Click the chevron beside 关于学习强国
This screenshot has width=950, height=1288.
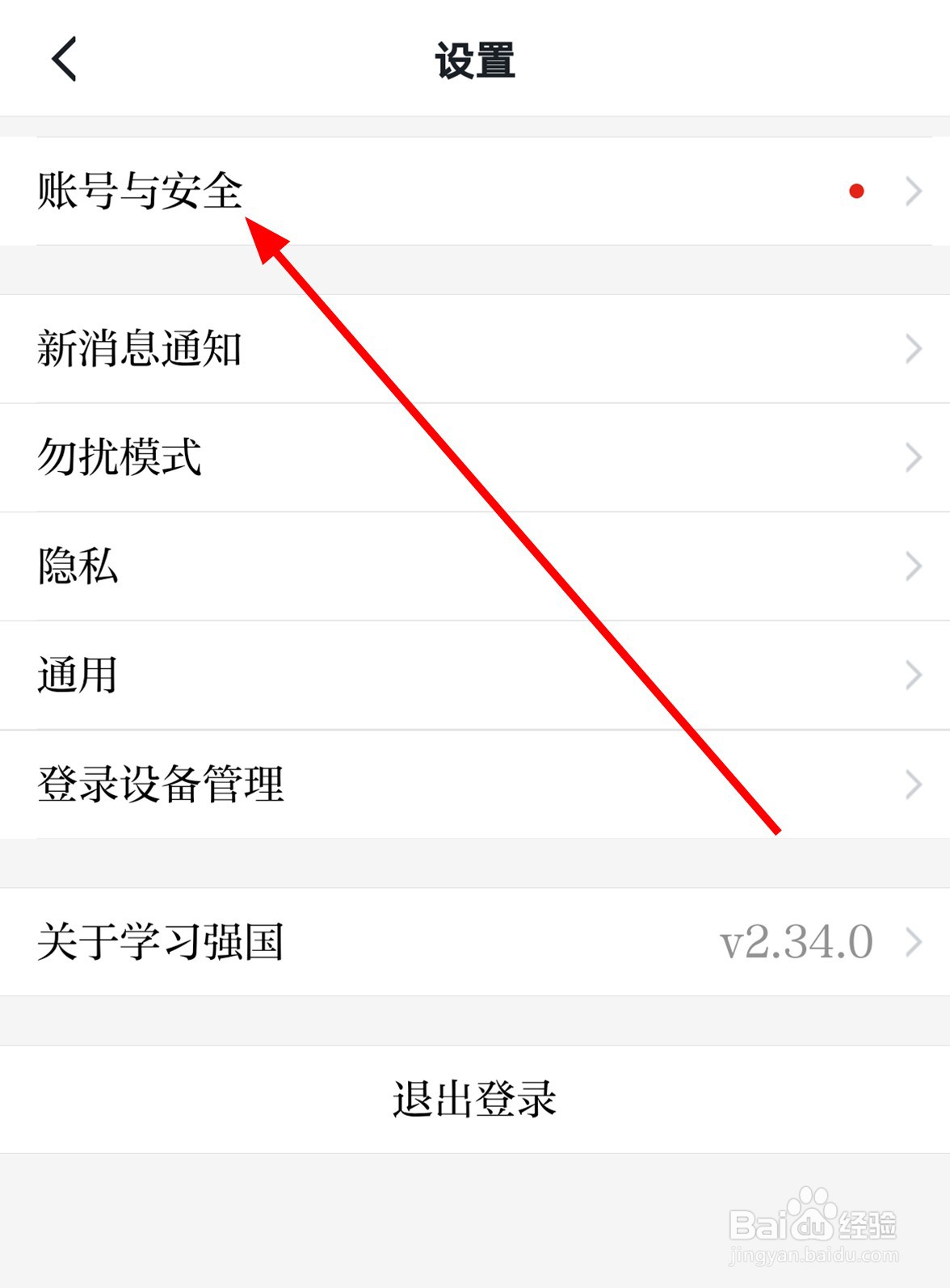(913, 940)
